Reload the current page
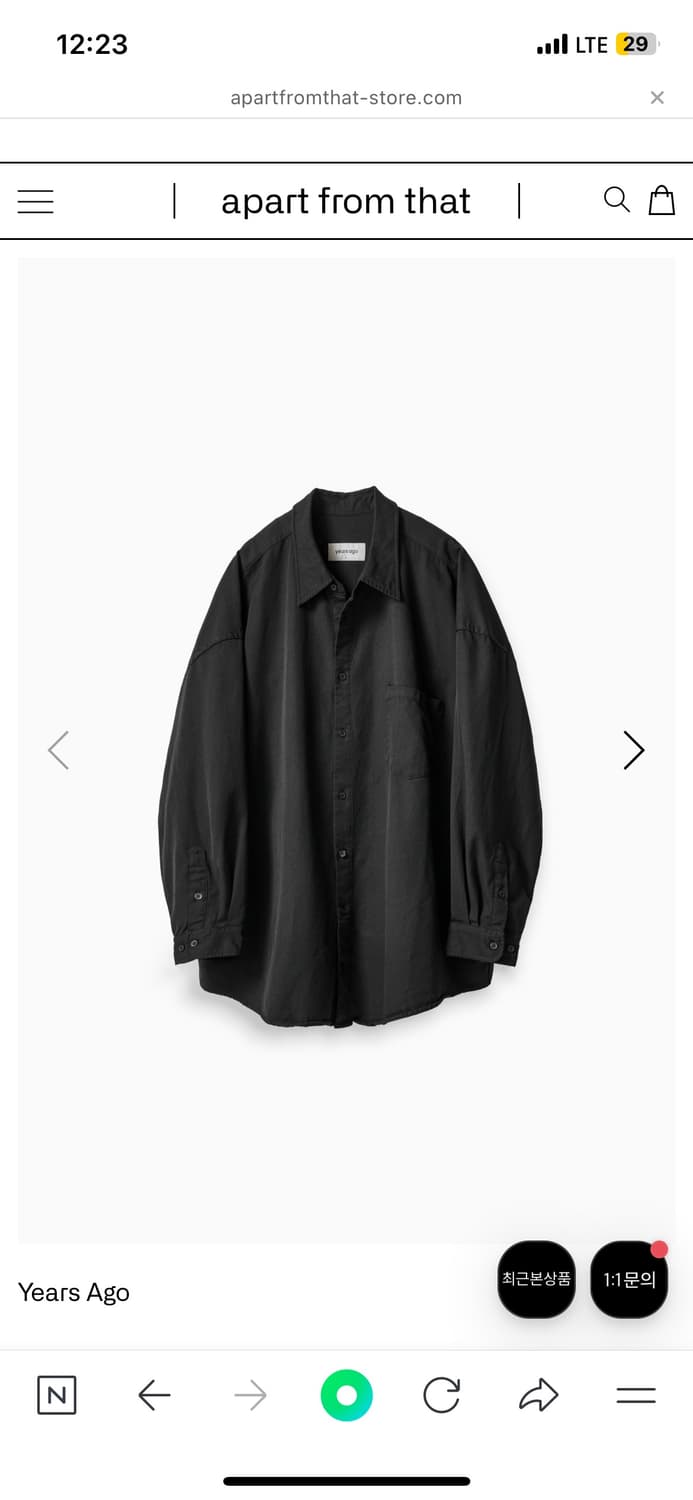Screen dimensions: 693x1500 [x=441, y=1395]
